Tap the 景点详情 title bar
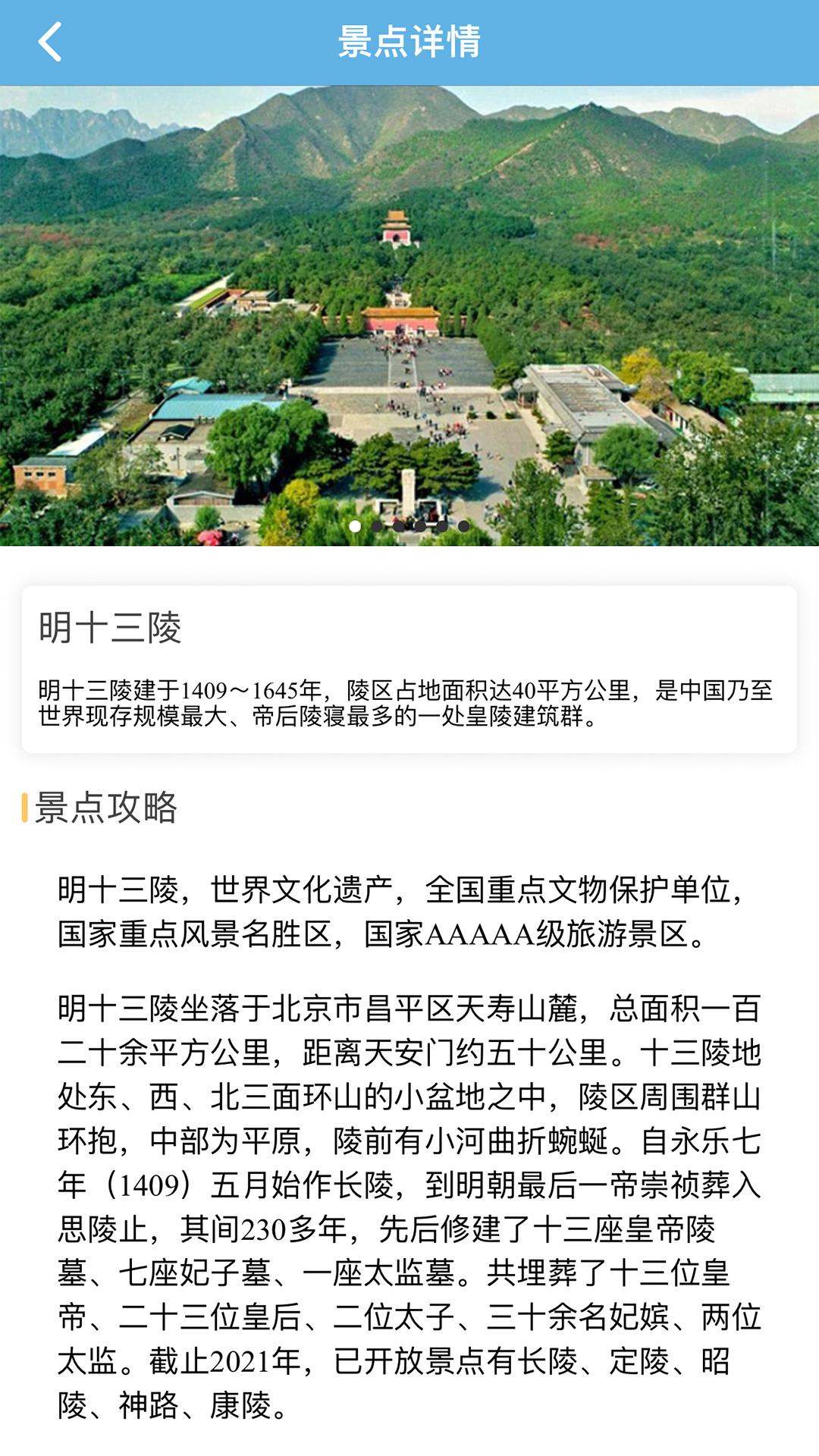This screenshot has height=1456, width=819. [409, 43]
